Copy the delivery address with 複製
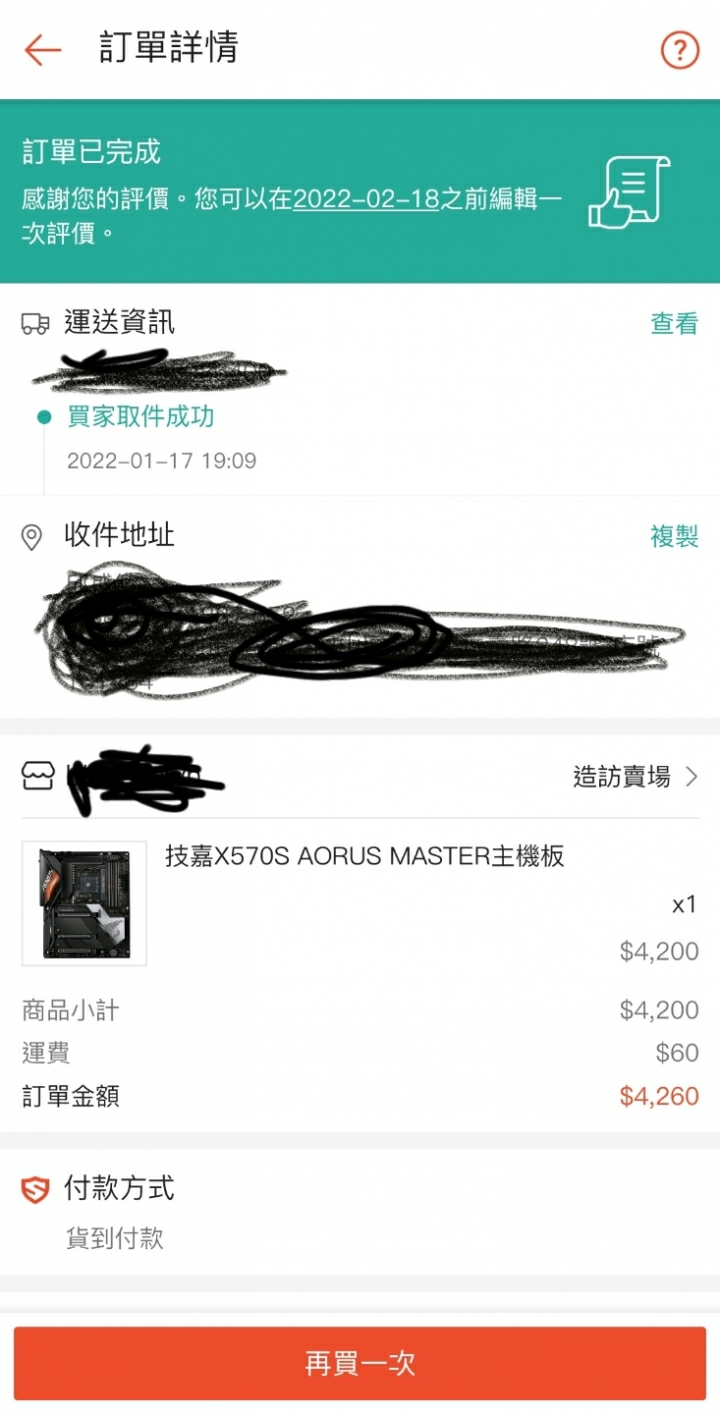 click(x=674, y=537)
